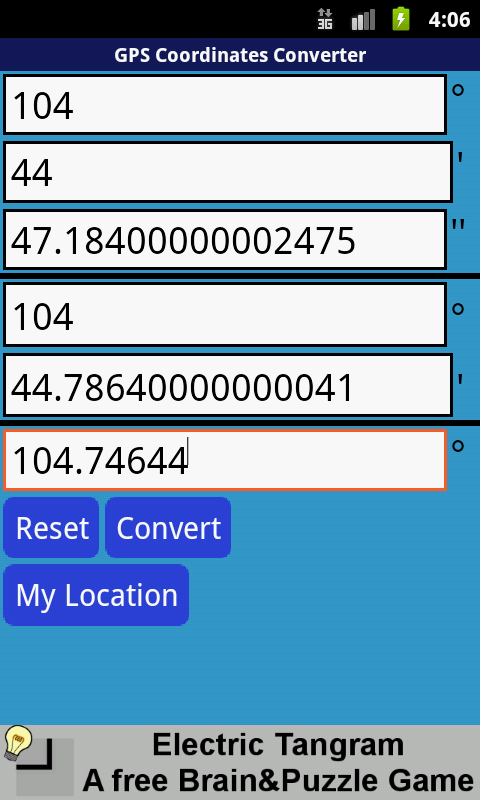Viewport: 480px width, 800px height.
Task: Hit the Convert button
Action: pyautogui.click(x=168, y=528)
